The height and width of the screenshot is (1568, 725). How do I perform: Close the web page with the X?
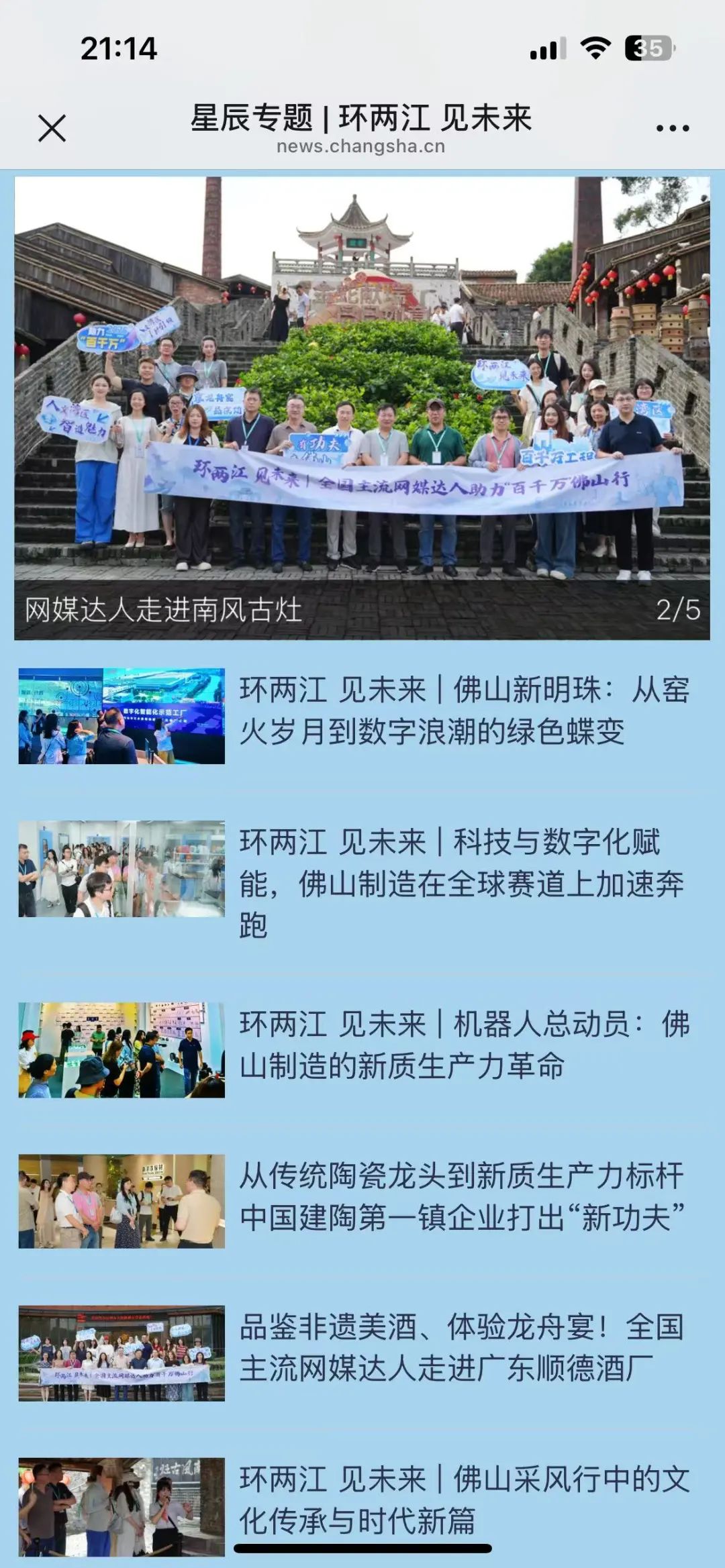[x=52, y=127]
